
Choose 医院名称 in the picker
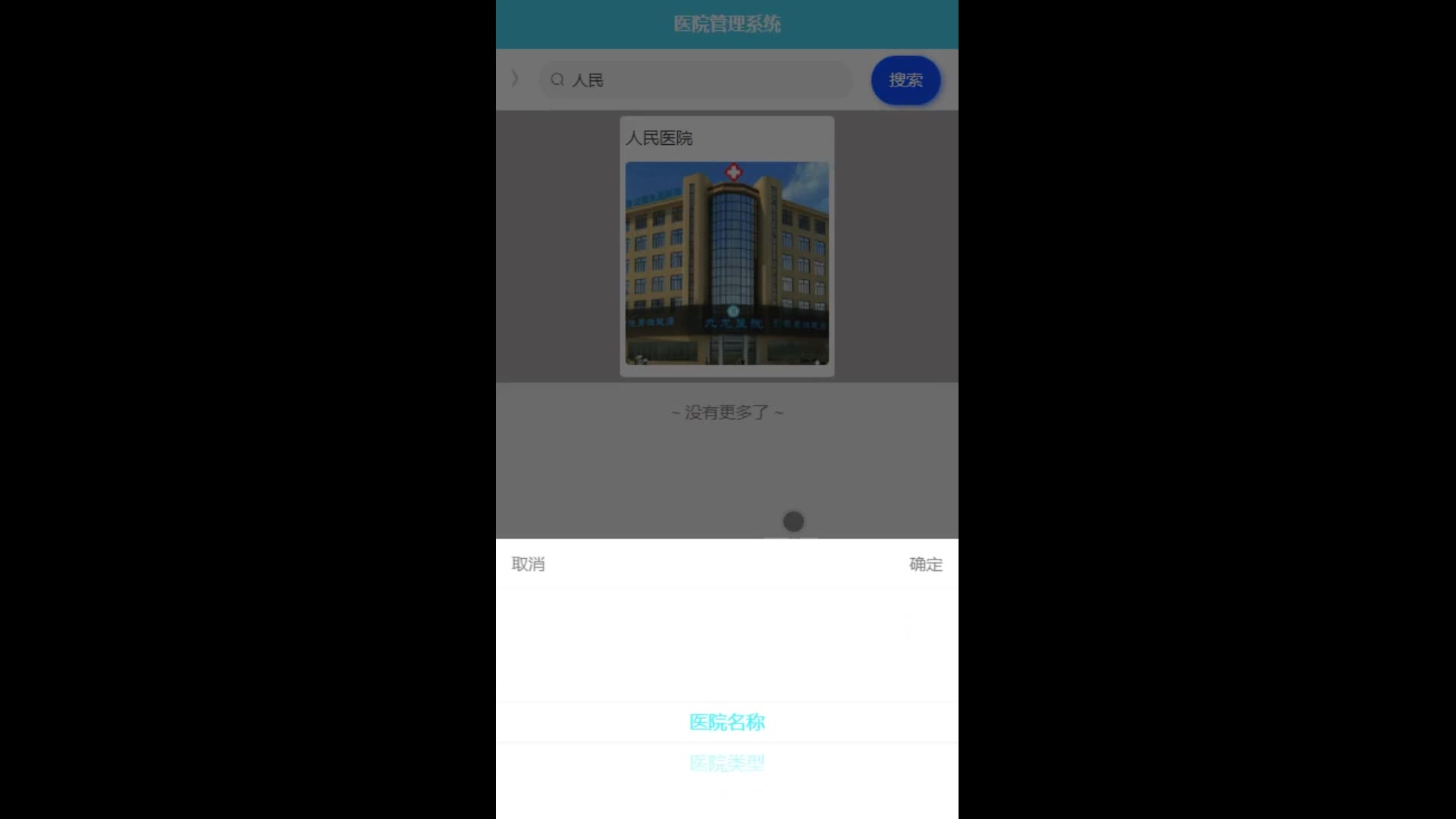726,722
